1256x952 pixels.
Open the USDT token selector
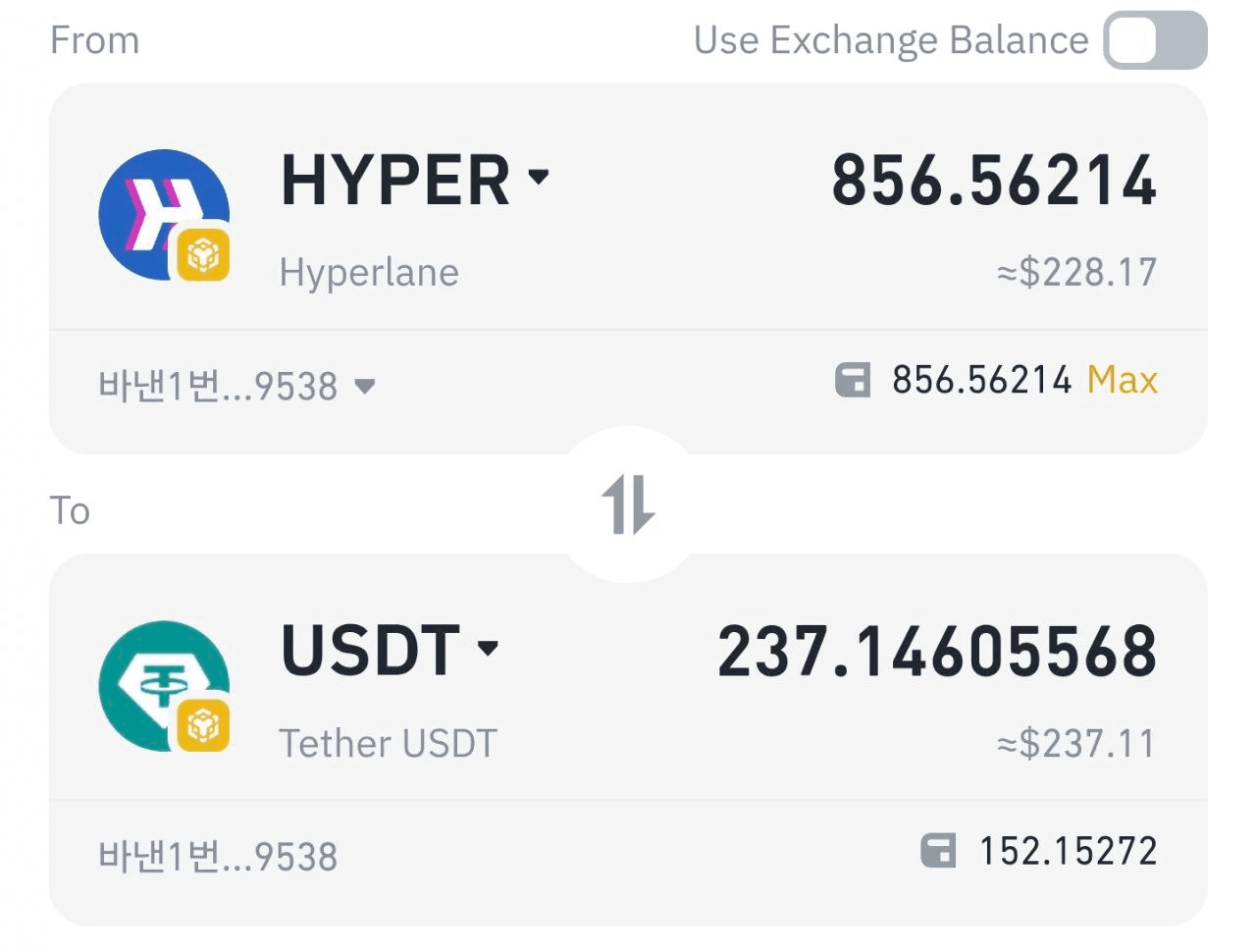click(390, 651)
